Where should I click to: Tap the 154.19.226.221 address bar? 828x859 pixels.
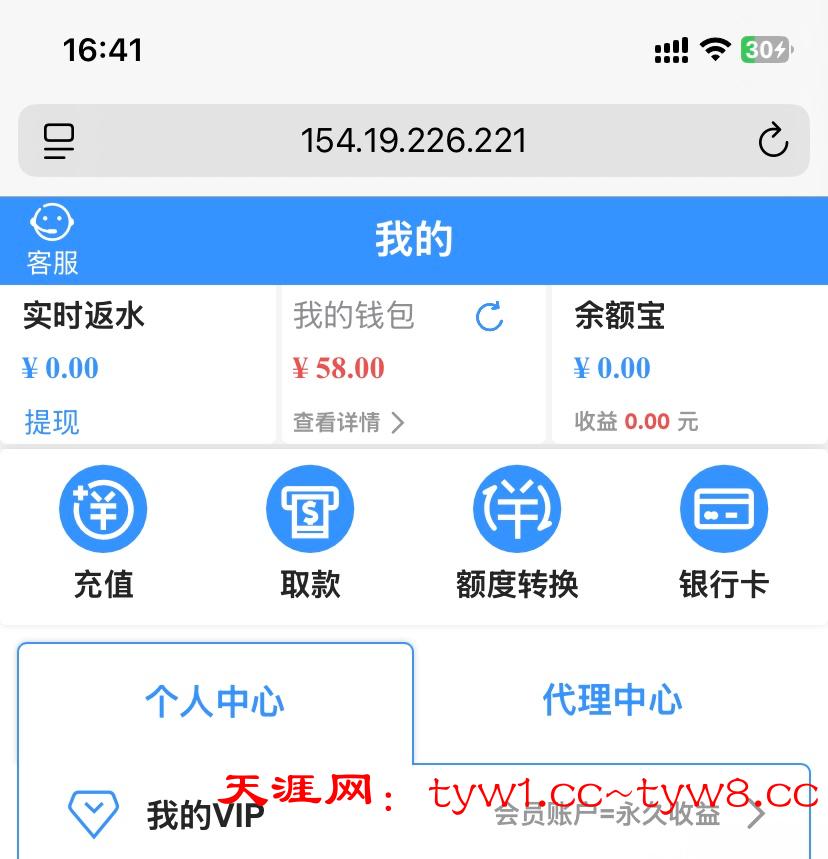pos(413,141)
